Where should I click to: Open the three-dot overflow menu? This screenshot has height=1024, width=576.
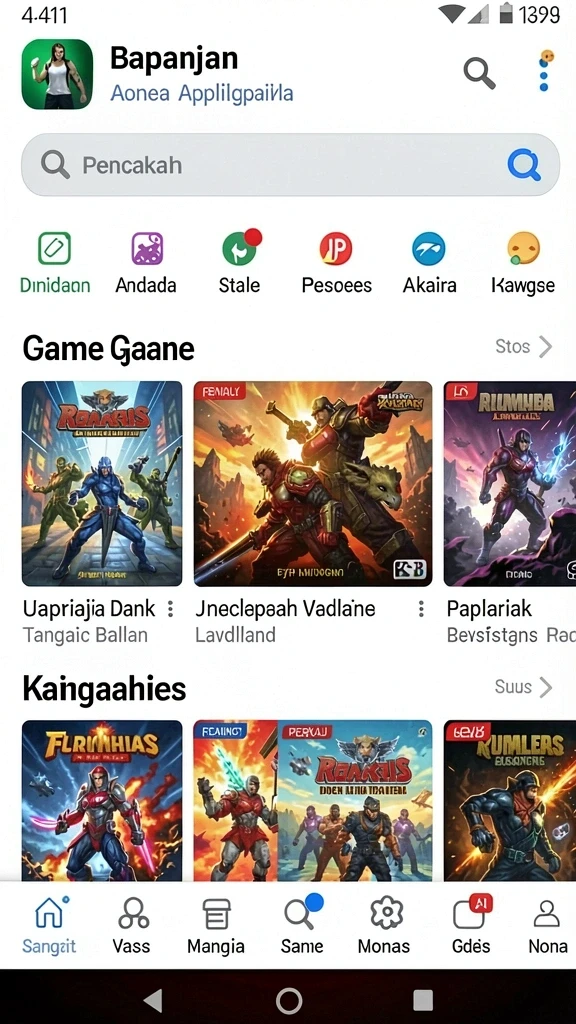pos(545,71)
